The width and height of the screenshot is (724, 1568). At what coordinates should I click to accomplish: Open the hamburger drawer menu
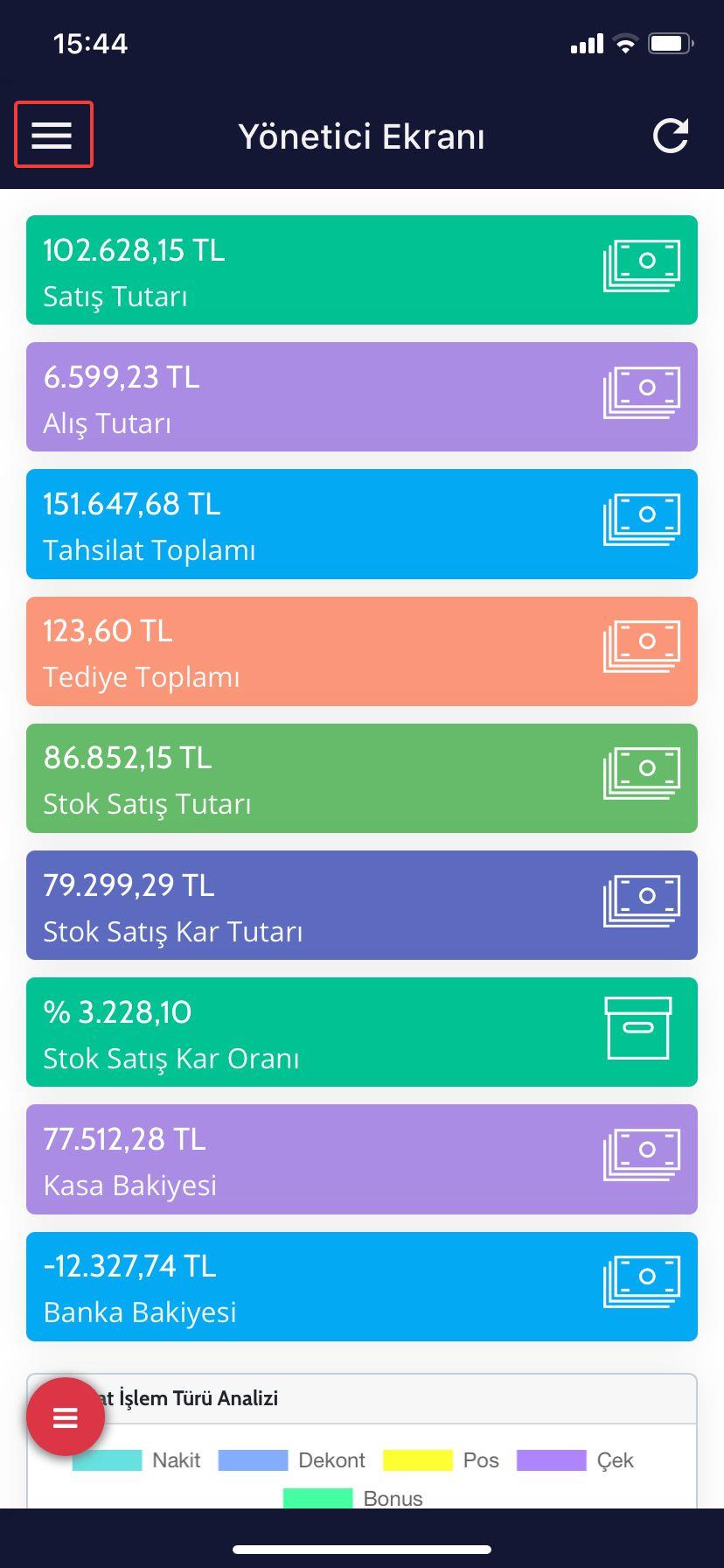pos(52,135)
